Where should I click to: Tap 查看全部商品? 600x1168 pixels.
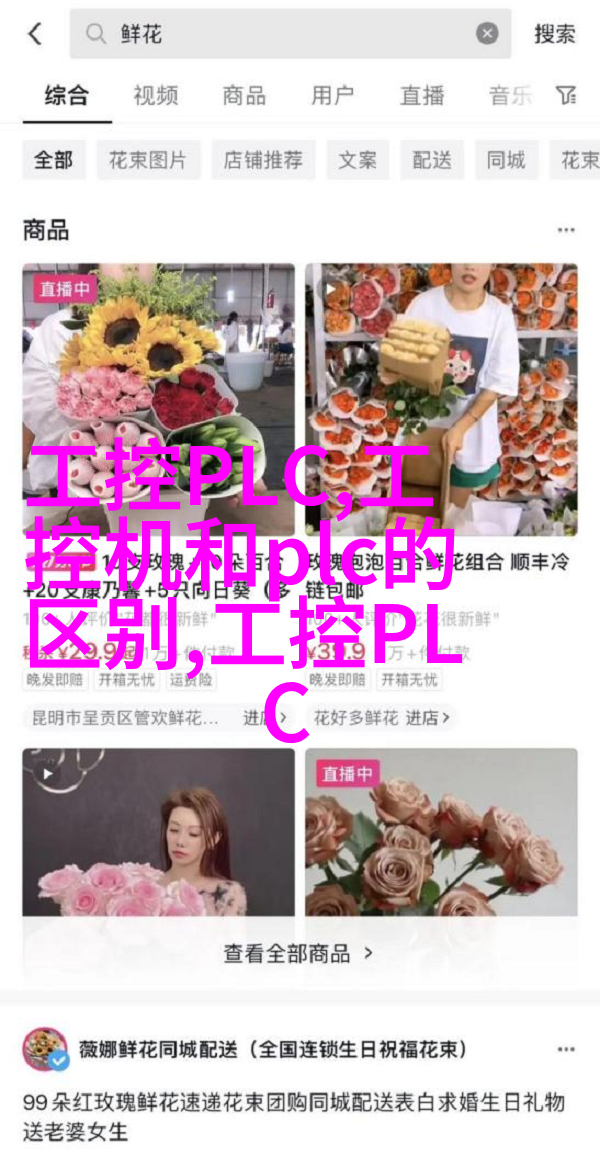click(x=298, y=953)
